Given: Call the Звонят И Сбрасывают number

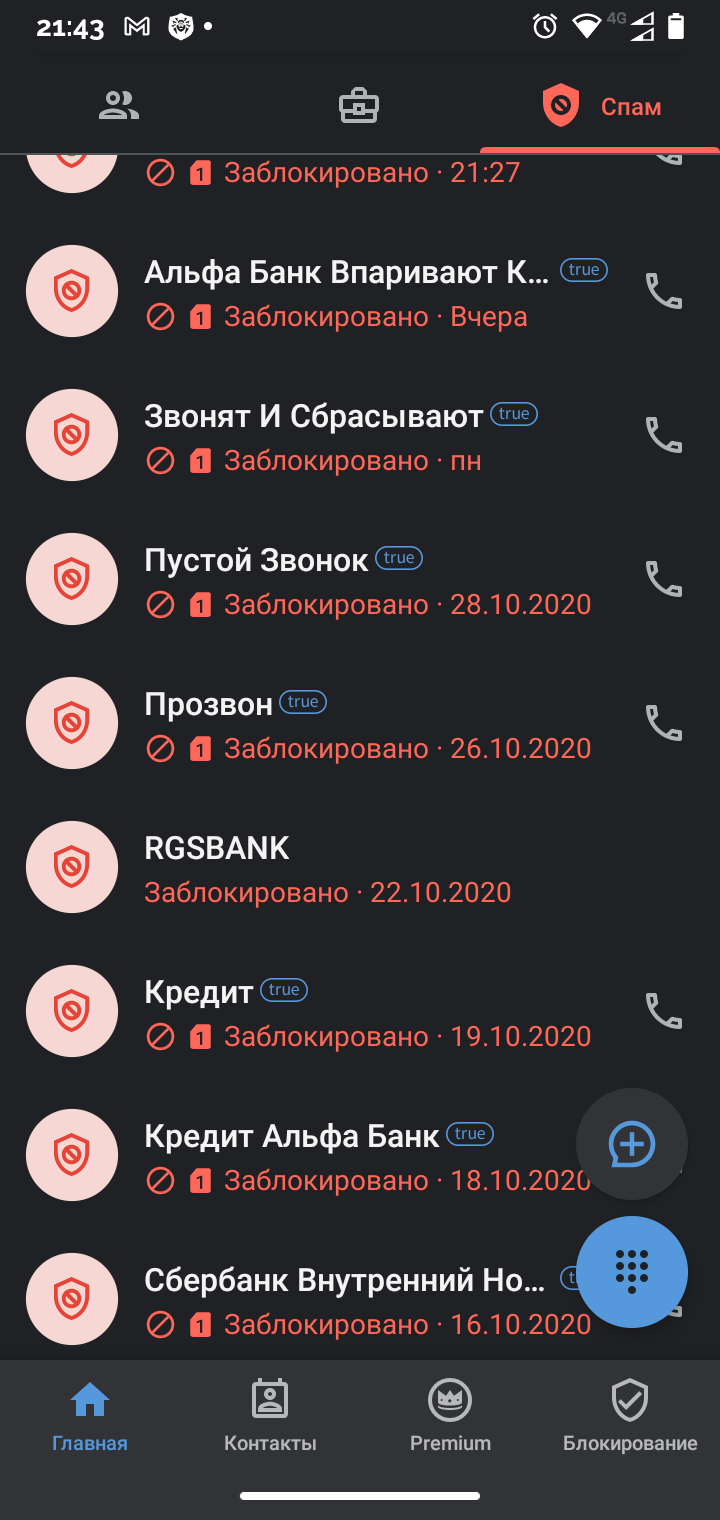Looking at the screenshot, I should [663, 435].
